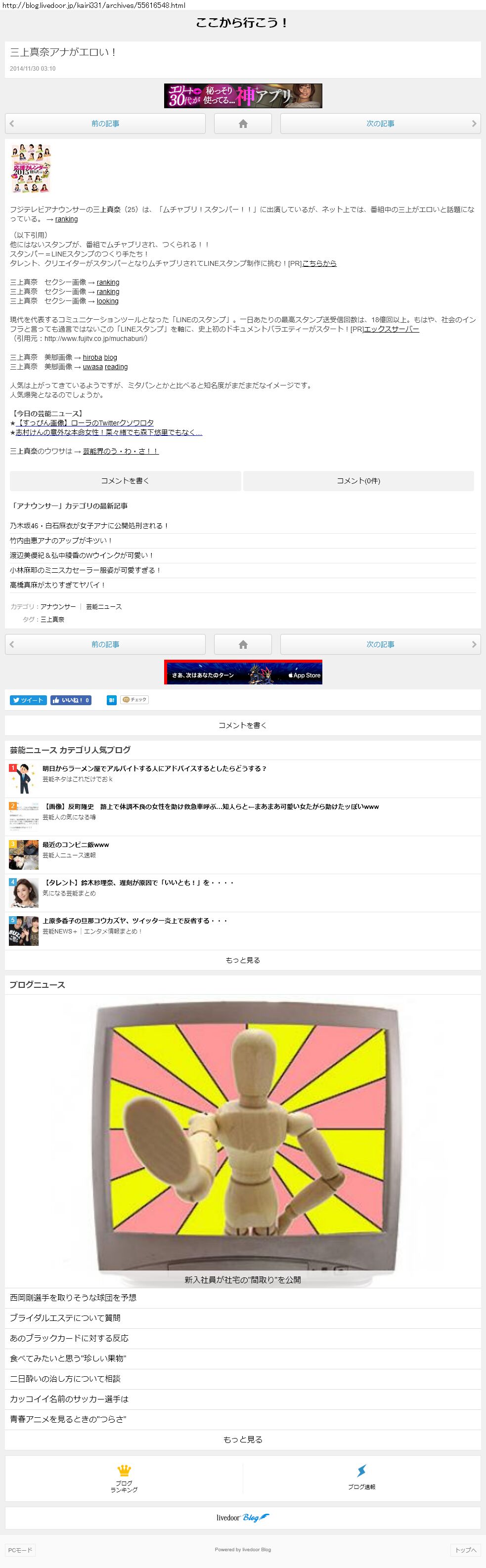Tap the いいね！ button
This screenshot has height=1568, width=486.
click(71, 700)
